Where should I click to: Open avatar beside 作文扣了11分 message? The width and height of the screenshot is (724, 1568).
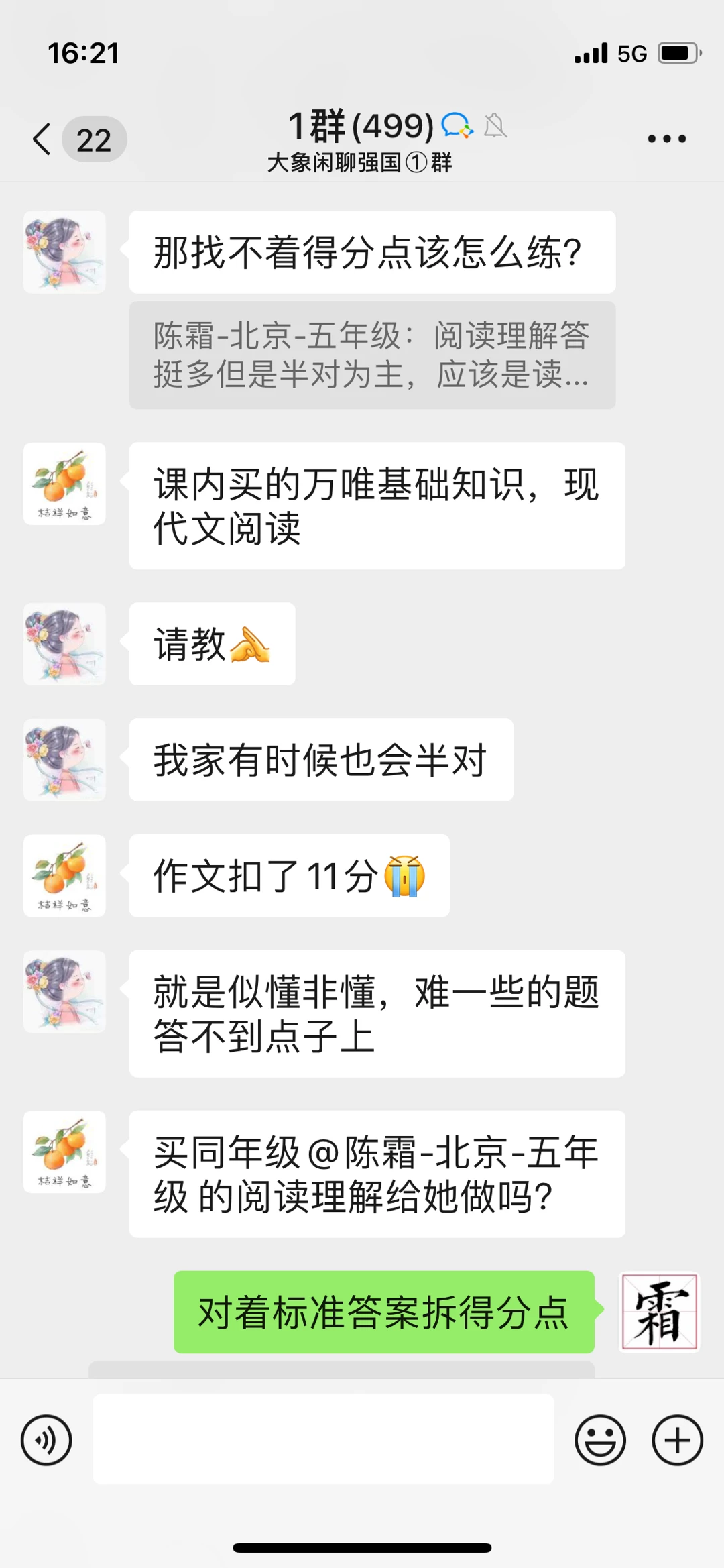coord(64,876)
